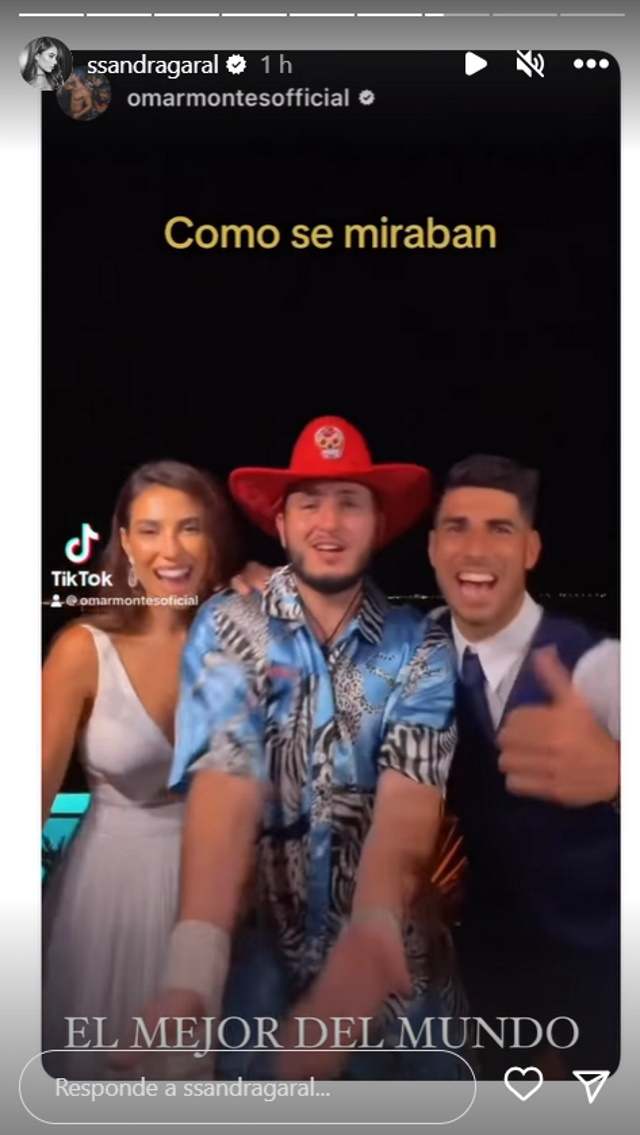Tap the reply field to ssandragaral
This screenshot has height=1135, width=640.
pyautogui.click(x=247, y=1086)
